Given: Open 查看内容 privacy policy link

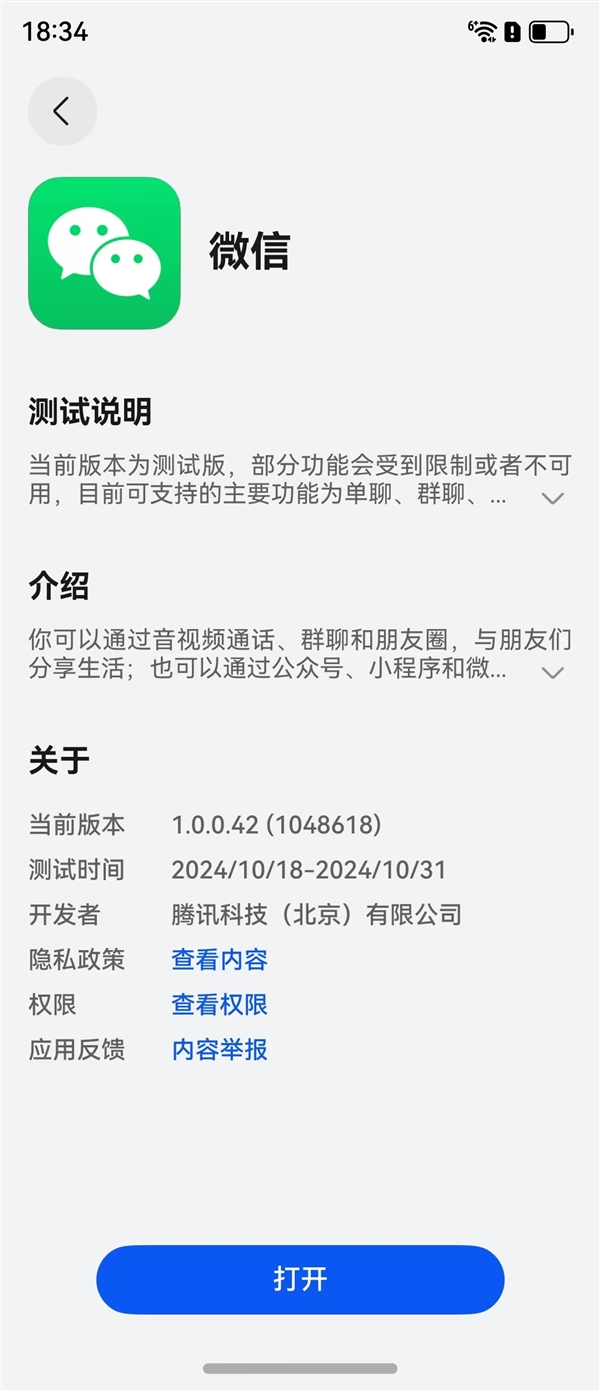Looking at the screenshot, I should pos(219,960).
